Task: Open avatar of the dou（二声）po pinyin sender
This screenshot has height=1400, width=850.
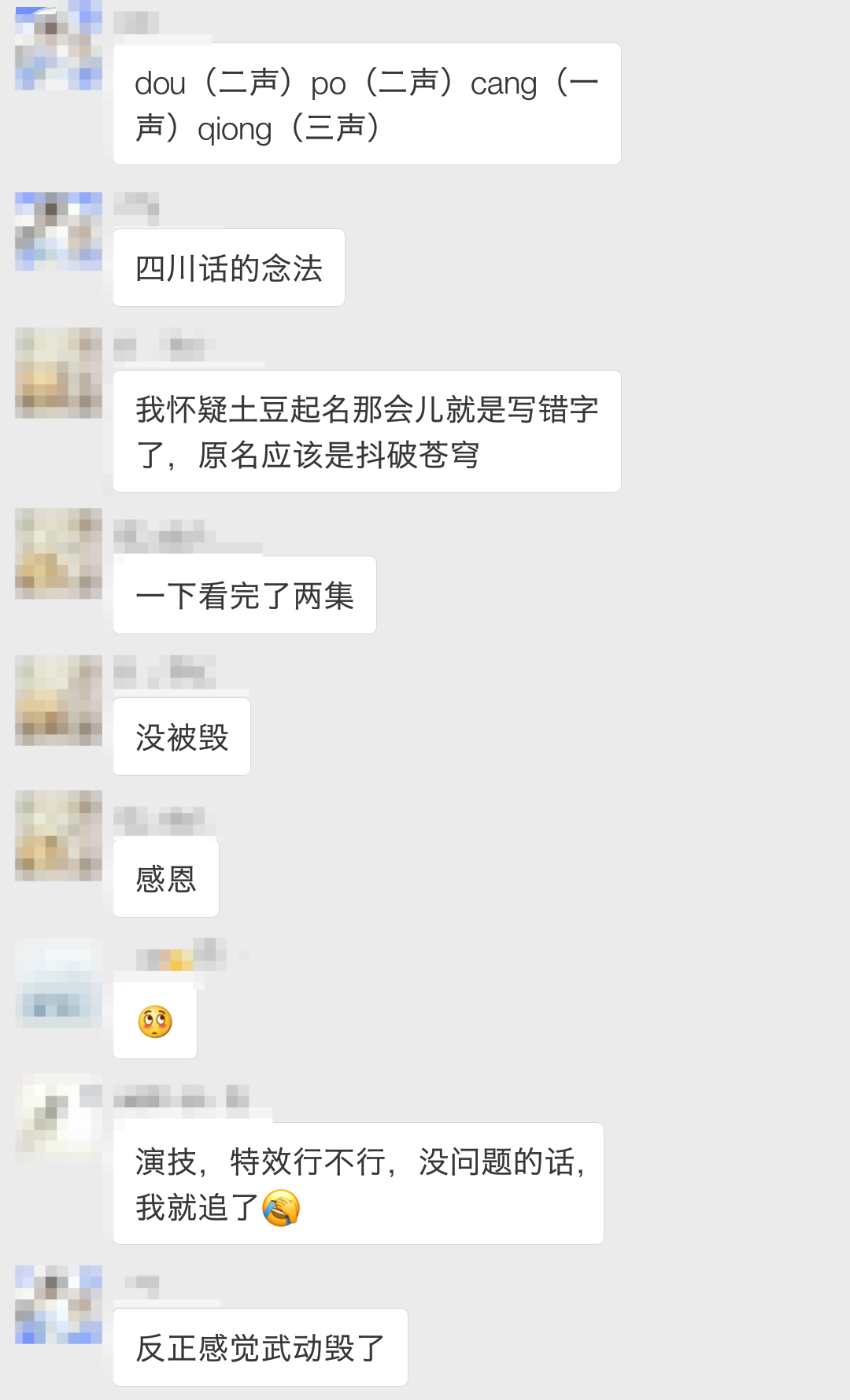Action: click(58, 46)
